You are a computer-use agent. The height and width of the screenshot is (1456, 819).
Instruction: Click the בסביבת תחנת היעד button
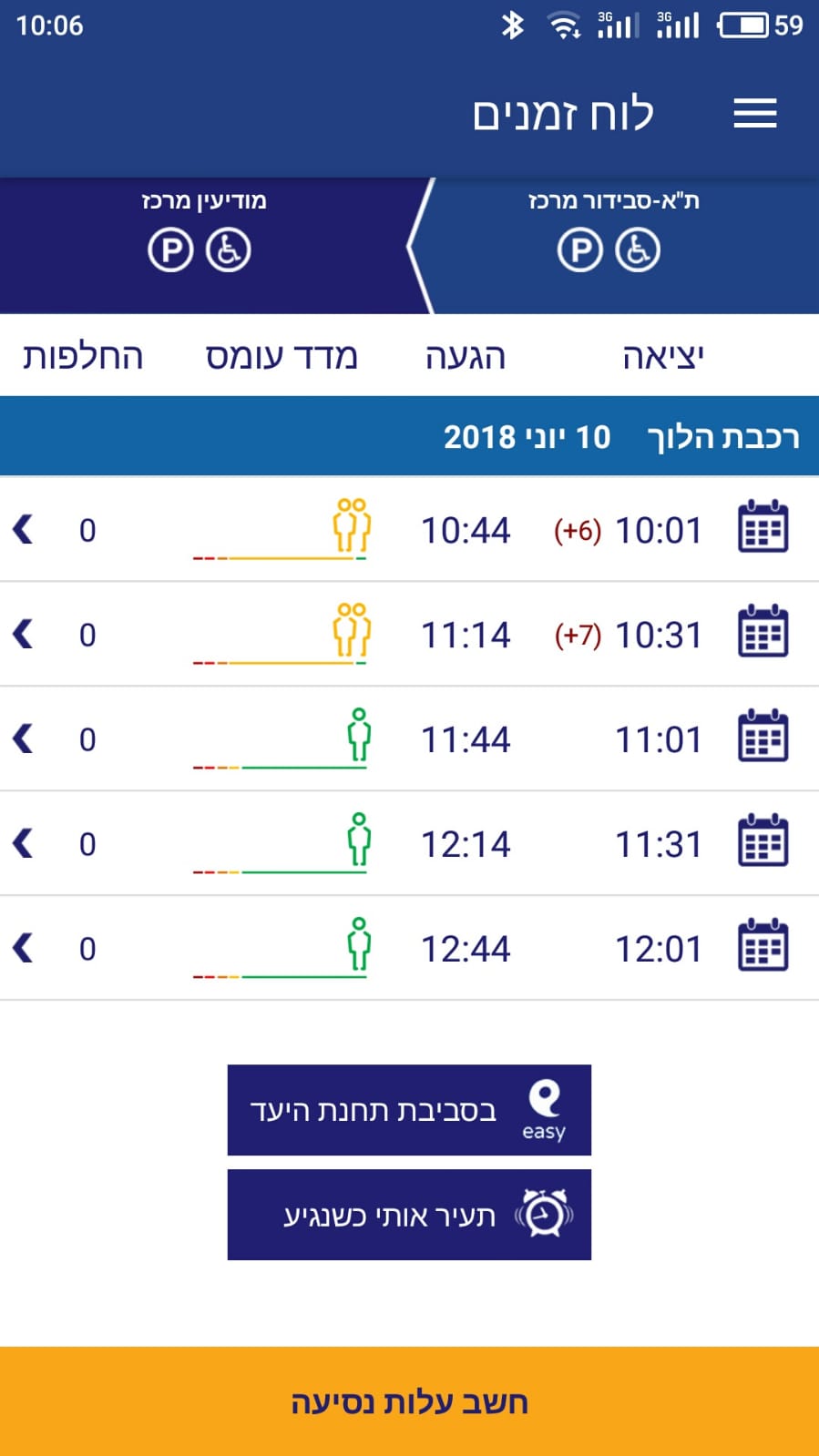click(409, 1109)
